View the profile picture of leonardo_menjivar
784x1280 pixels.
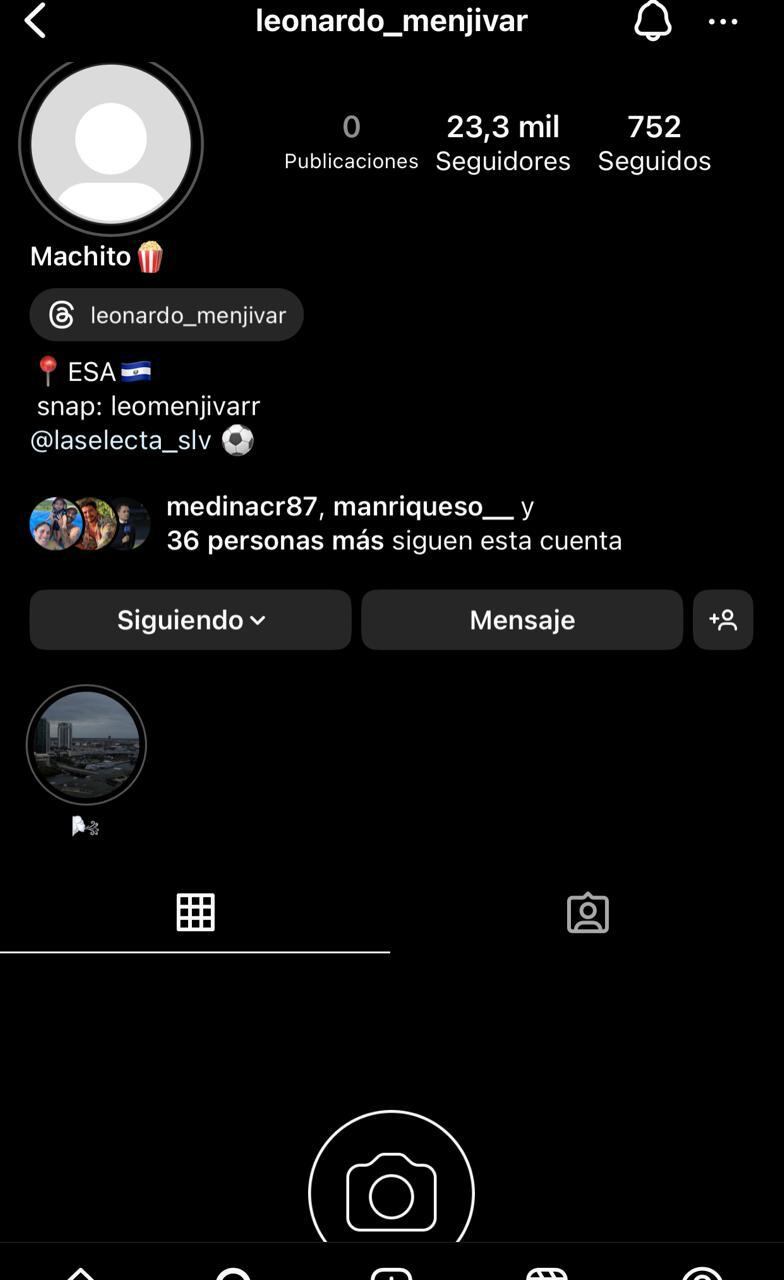[x=111, y=145]
